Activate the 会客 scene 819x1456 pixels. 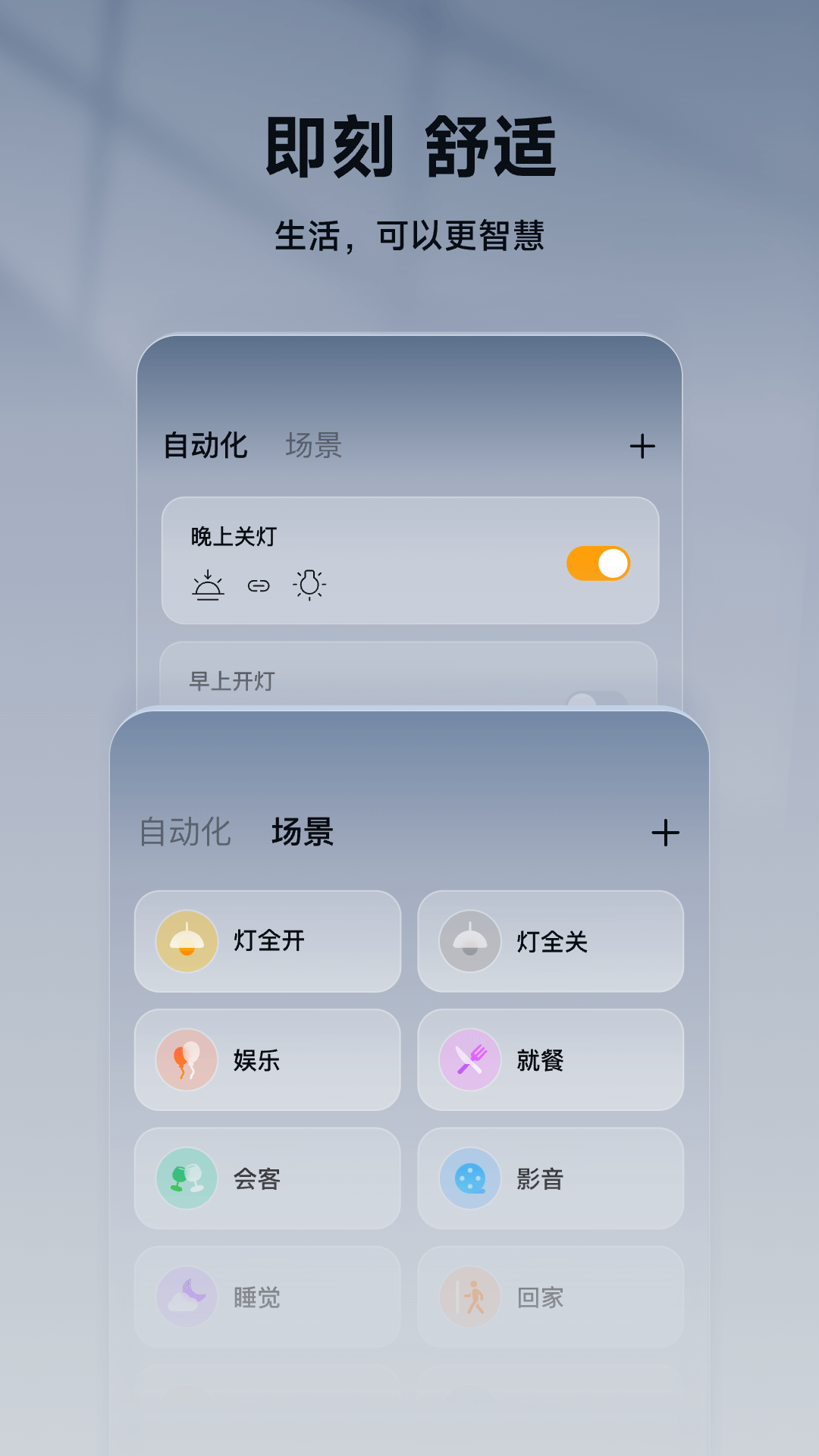(267, 1178)
